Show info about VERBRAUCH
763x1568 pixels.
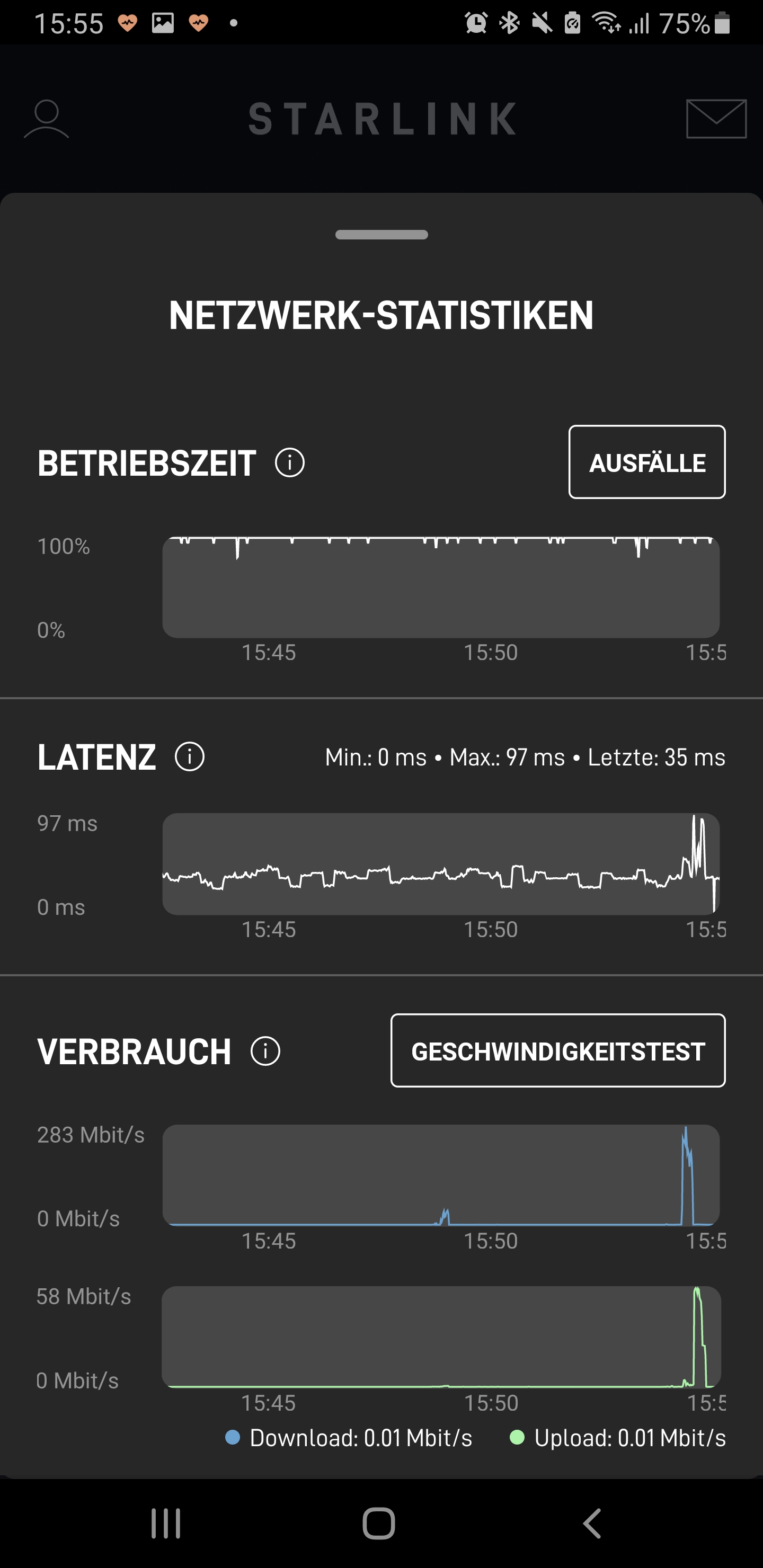point(265,1051)
